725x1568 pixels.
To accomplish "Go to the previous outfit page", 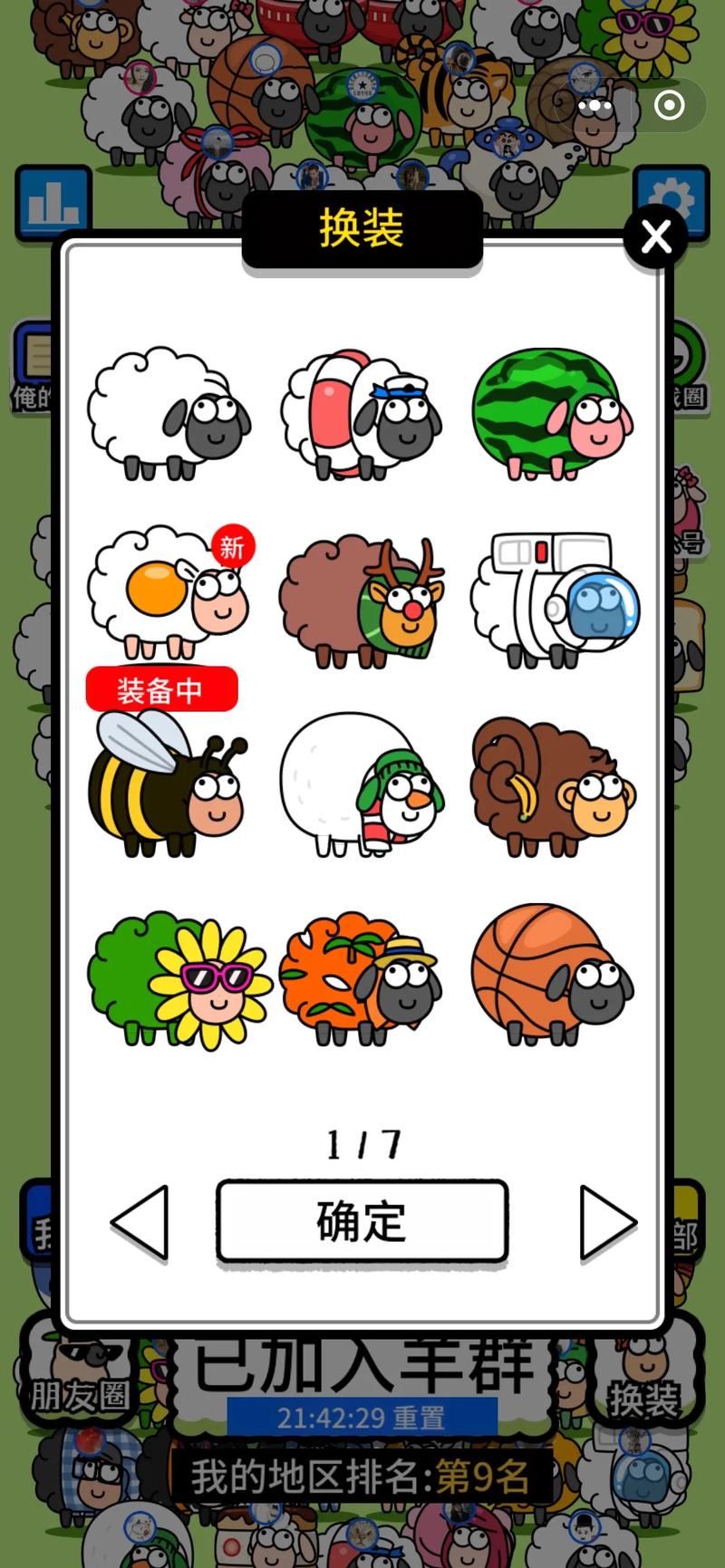I will pos(140,1223).
